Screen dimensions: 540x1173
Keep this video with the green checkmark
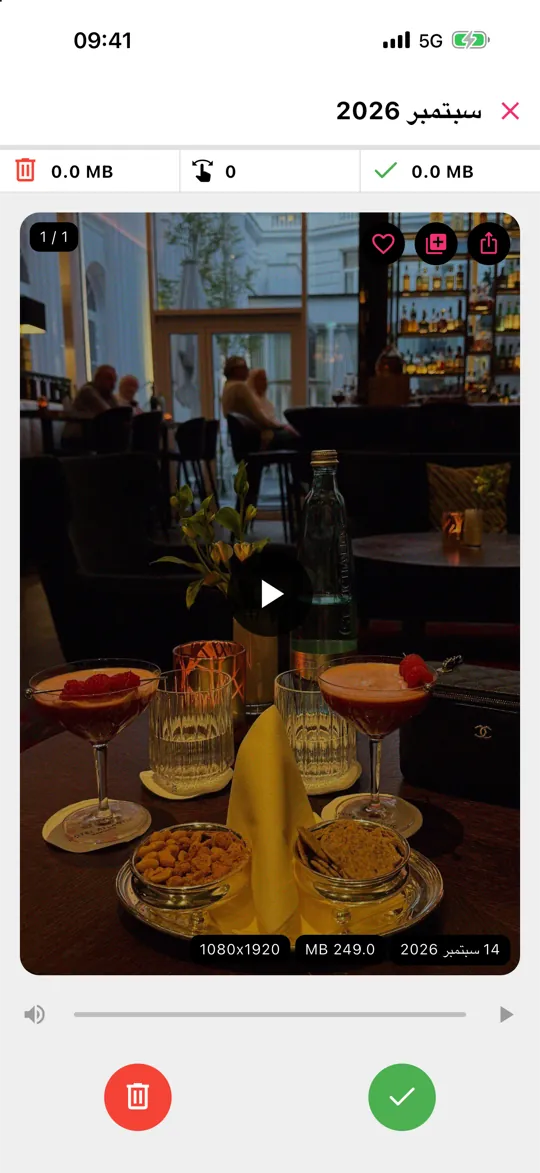click(x=402, y=1097)
